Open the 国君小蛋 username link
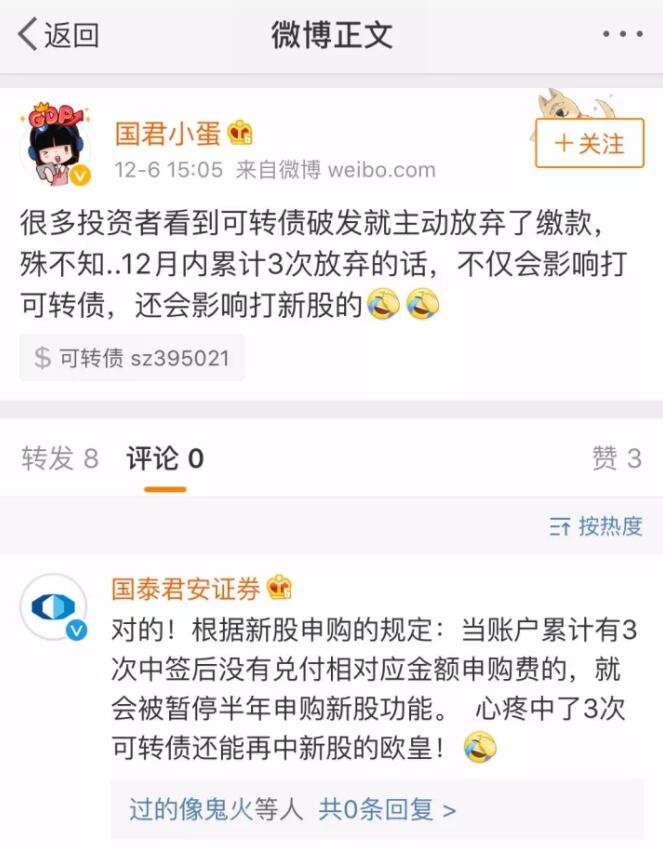Screen dimensions: 663x852 168,133
